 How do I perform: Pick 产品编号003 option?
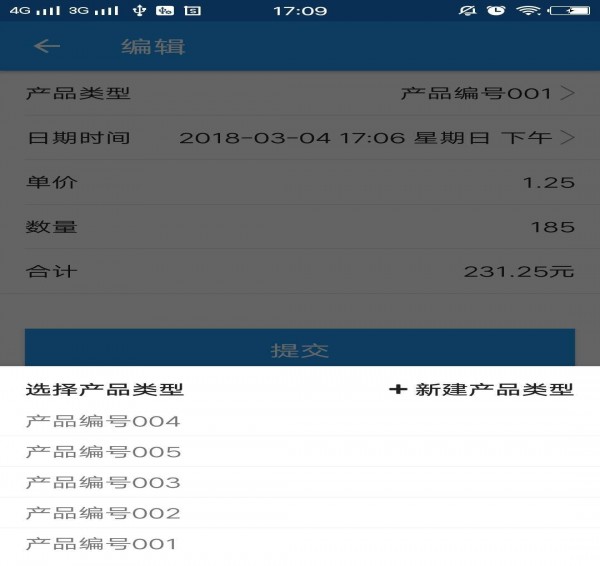click(103, 483)
